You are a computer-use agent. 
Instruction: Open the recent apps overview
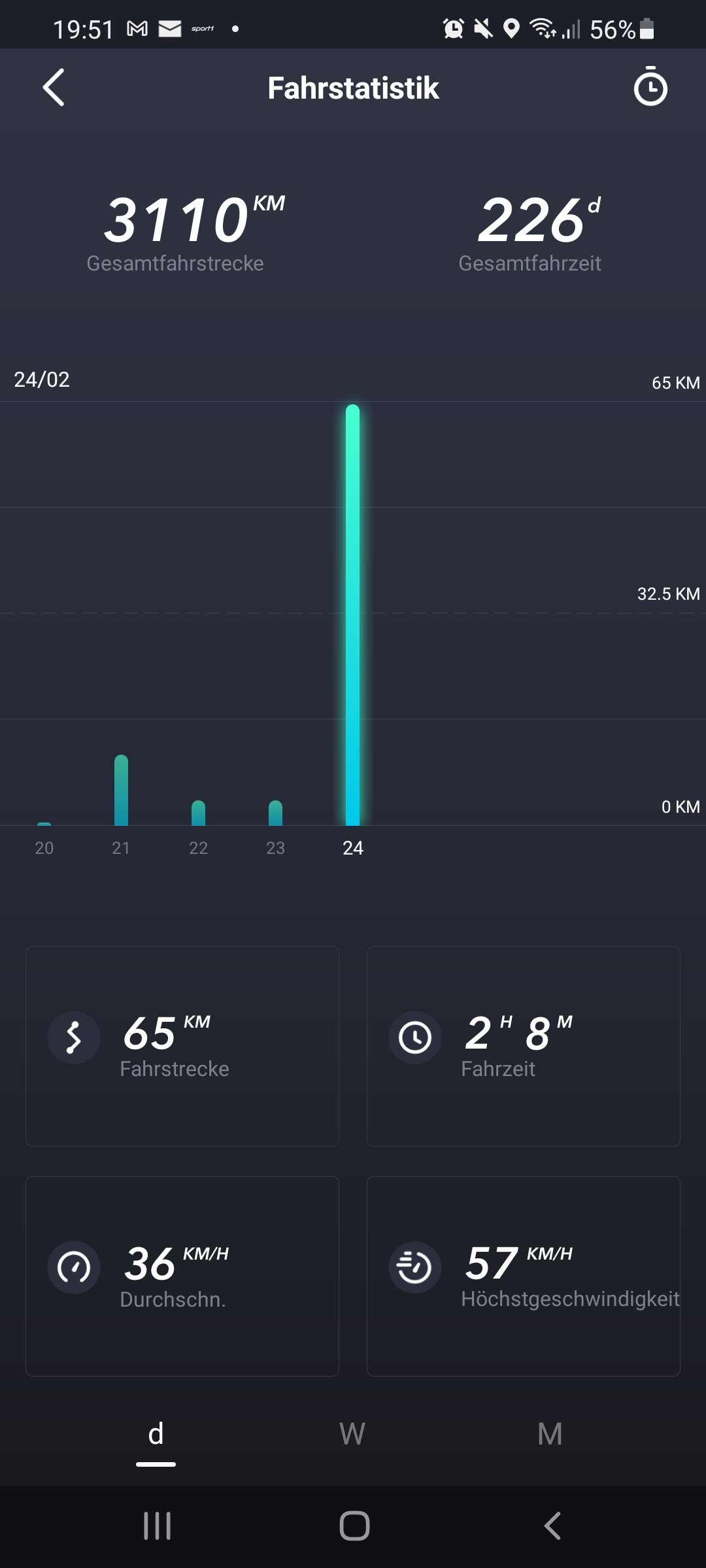tap(157, 1526)
